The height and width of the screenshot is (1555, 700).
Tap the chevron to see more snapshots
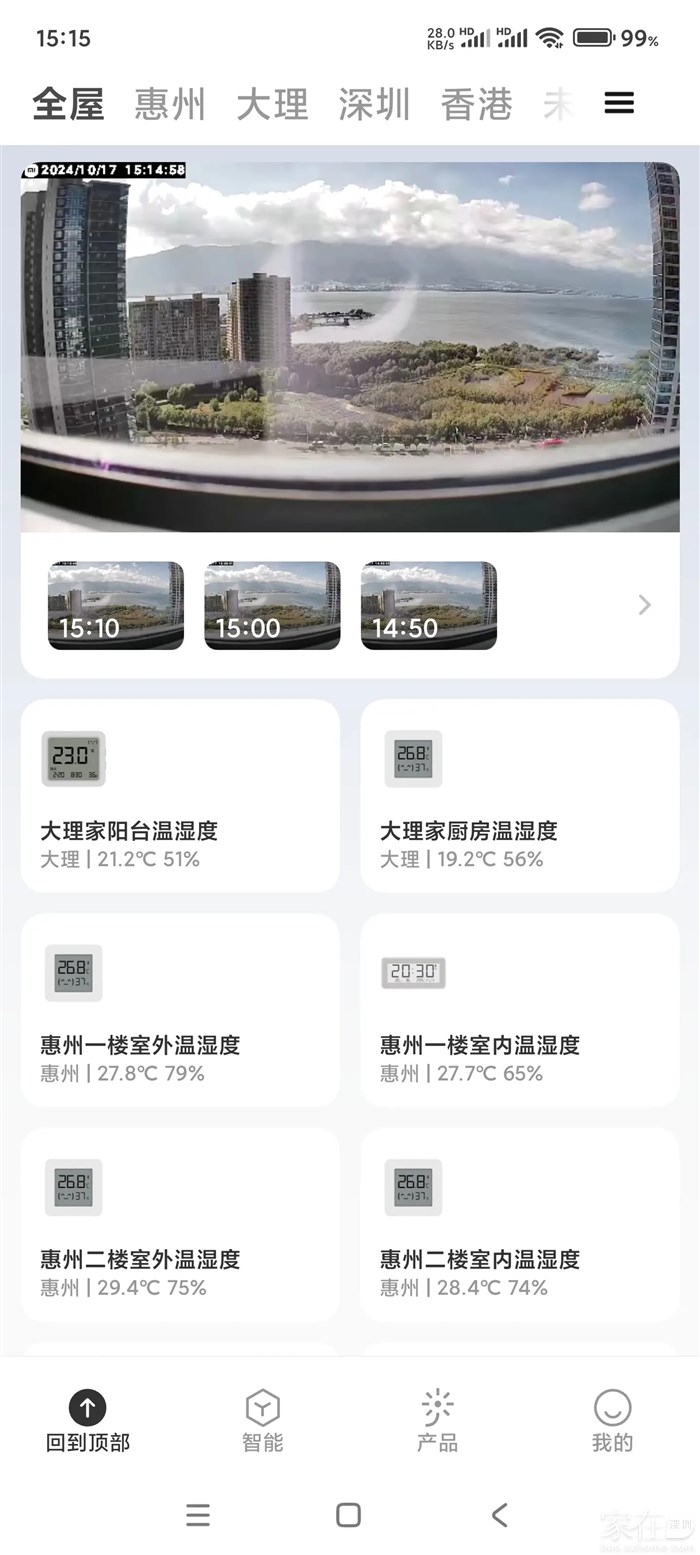coord(644,605)
